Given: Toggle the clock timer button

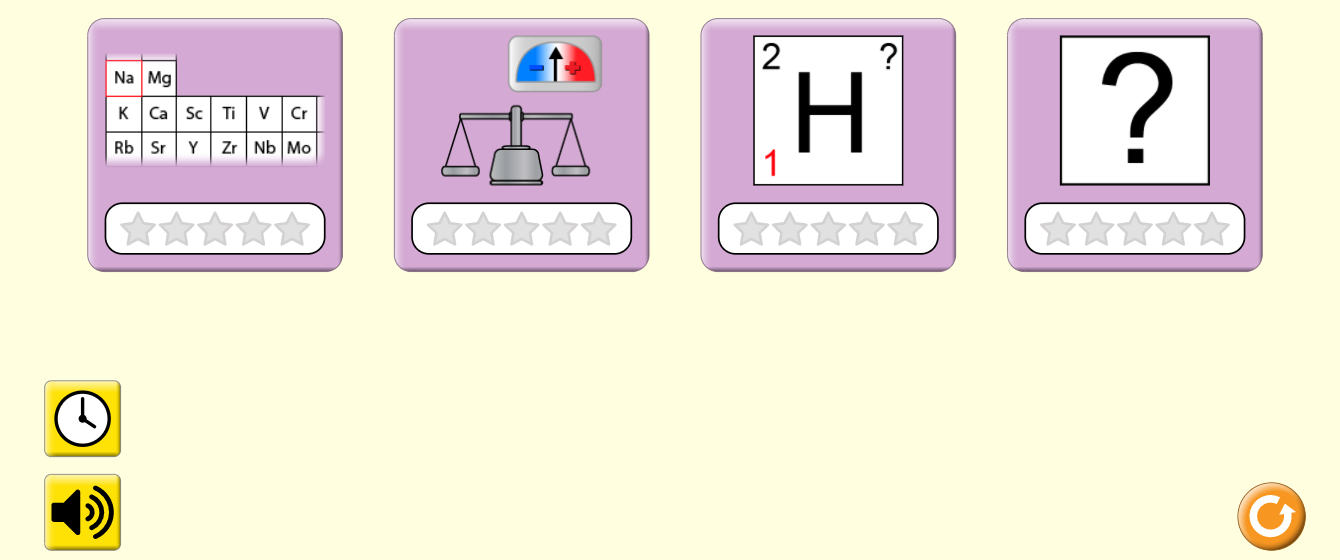Looking at the screenshot, I should coord(82,418).
